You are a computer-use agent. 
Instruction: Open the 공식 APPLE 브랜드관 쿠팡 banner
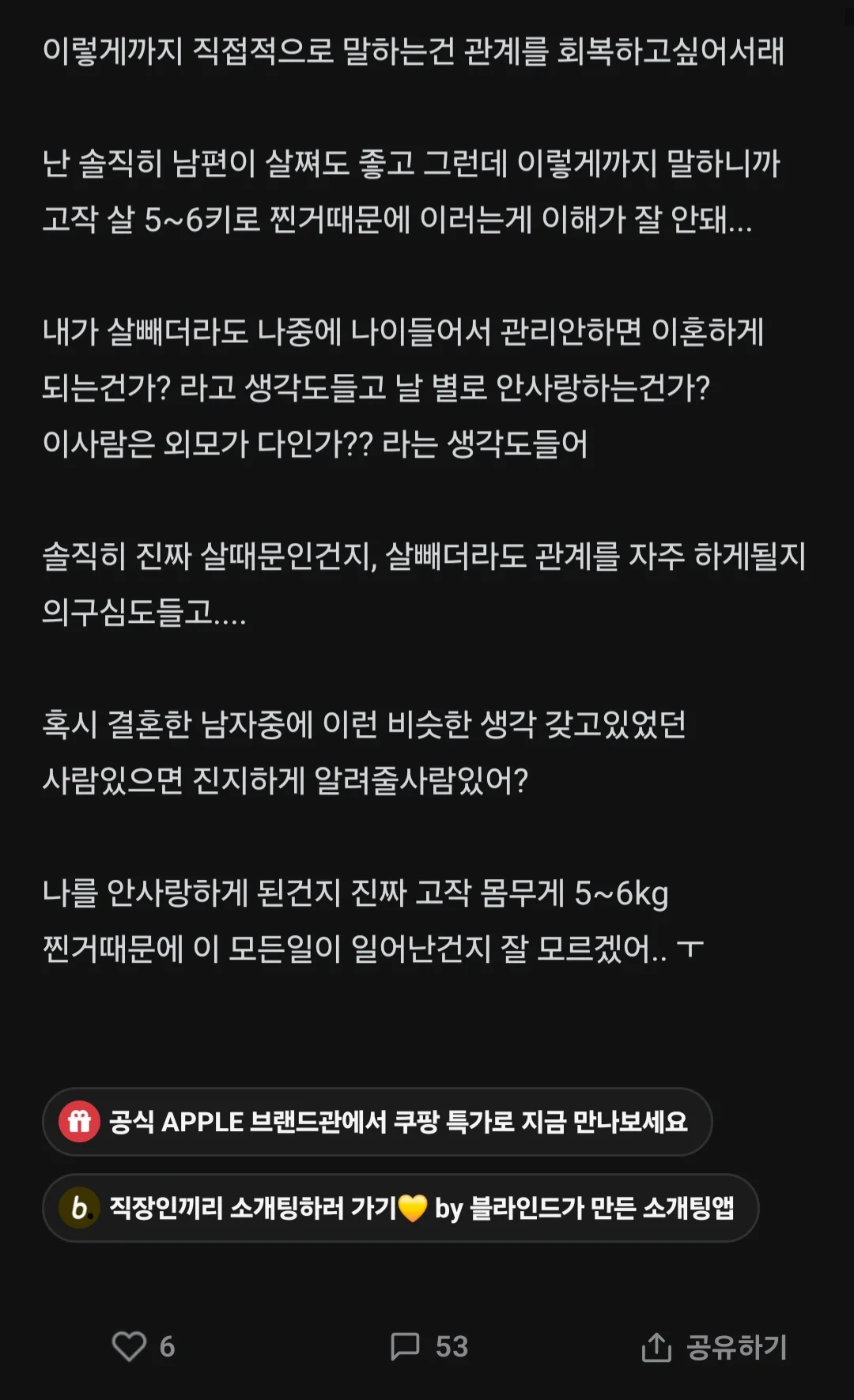377,1122
